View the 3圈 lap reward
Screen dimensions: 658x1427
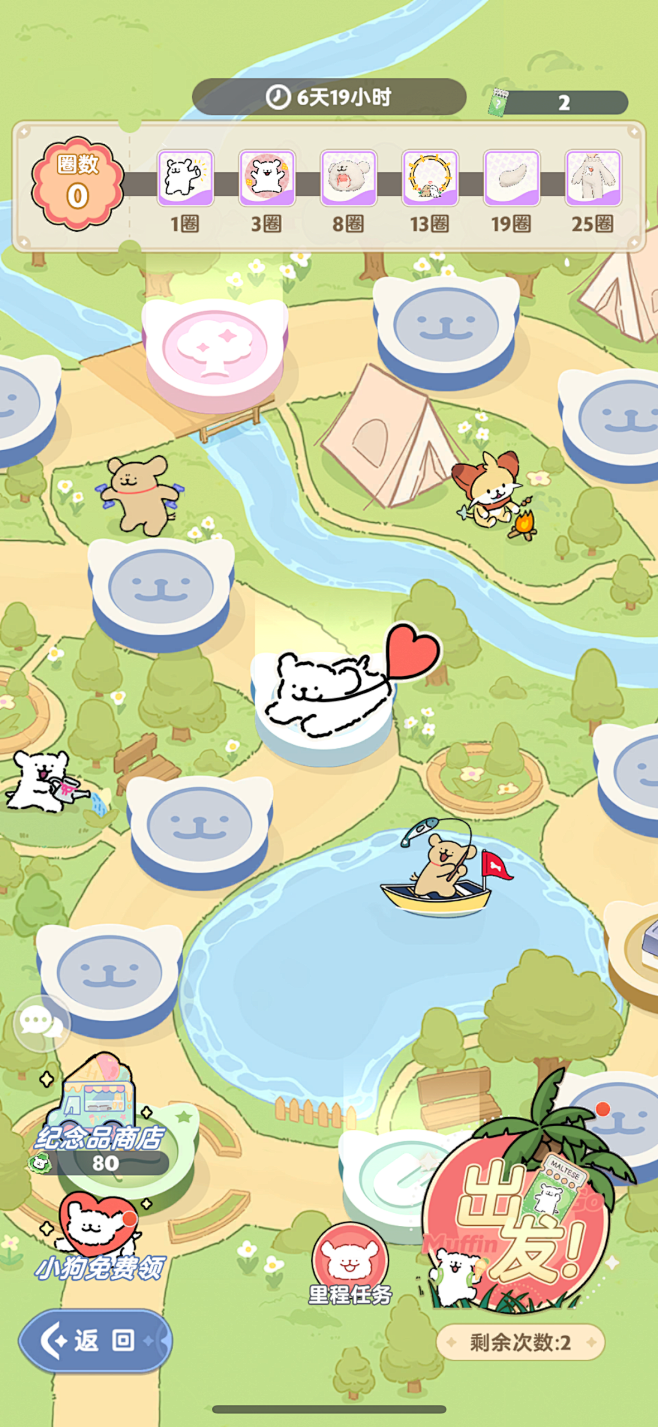tap(267, 192)
